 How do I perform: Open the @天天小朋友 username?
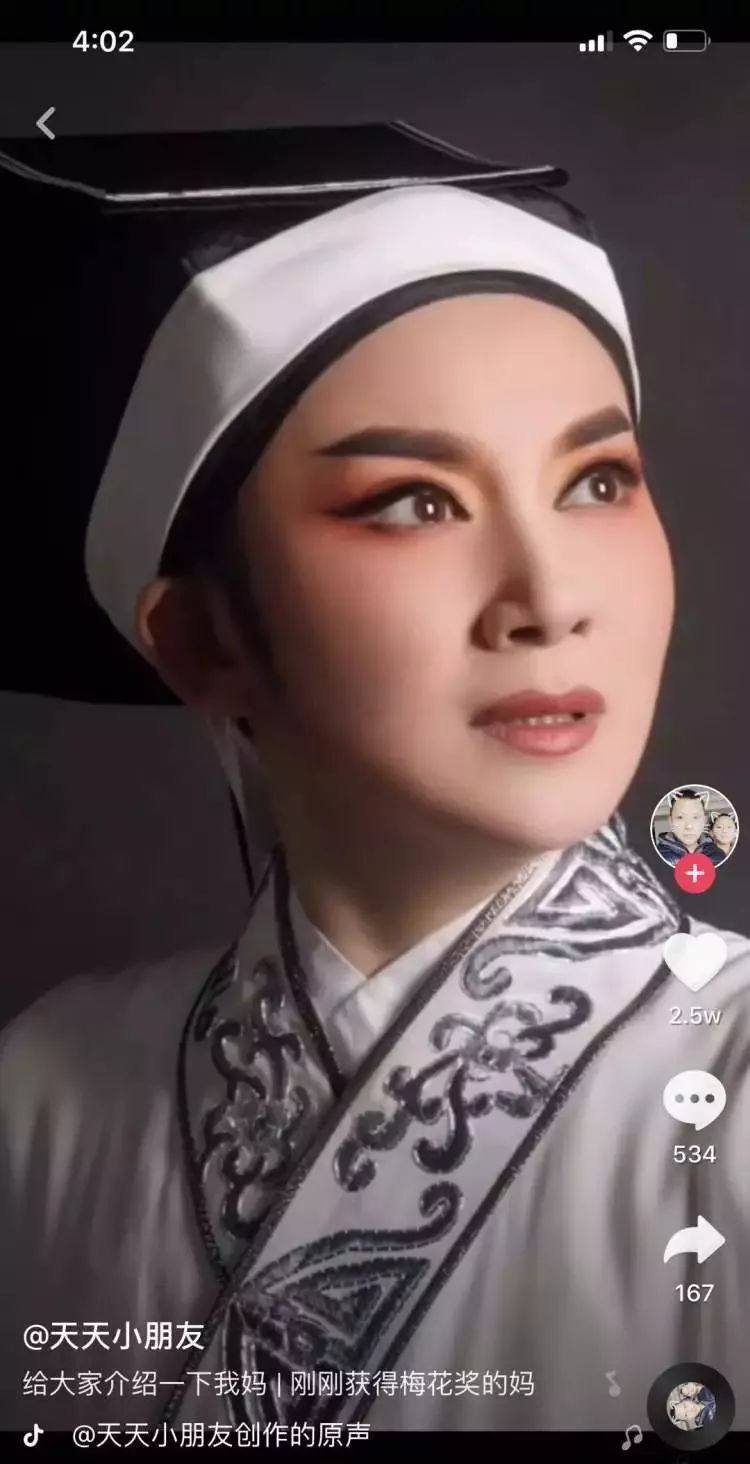coord(114,1337)
